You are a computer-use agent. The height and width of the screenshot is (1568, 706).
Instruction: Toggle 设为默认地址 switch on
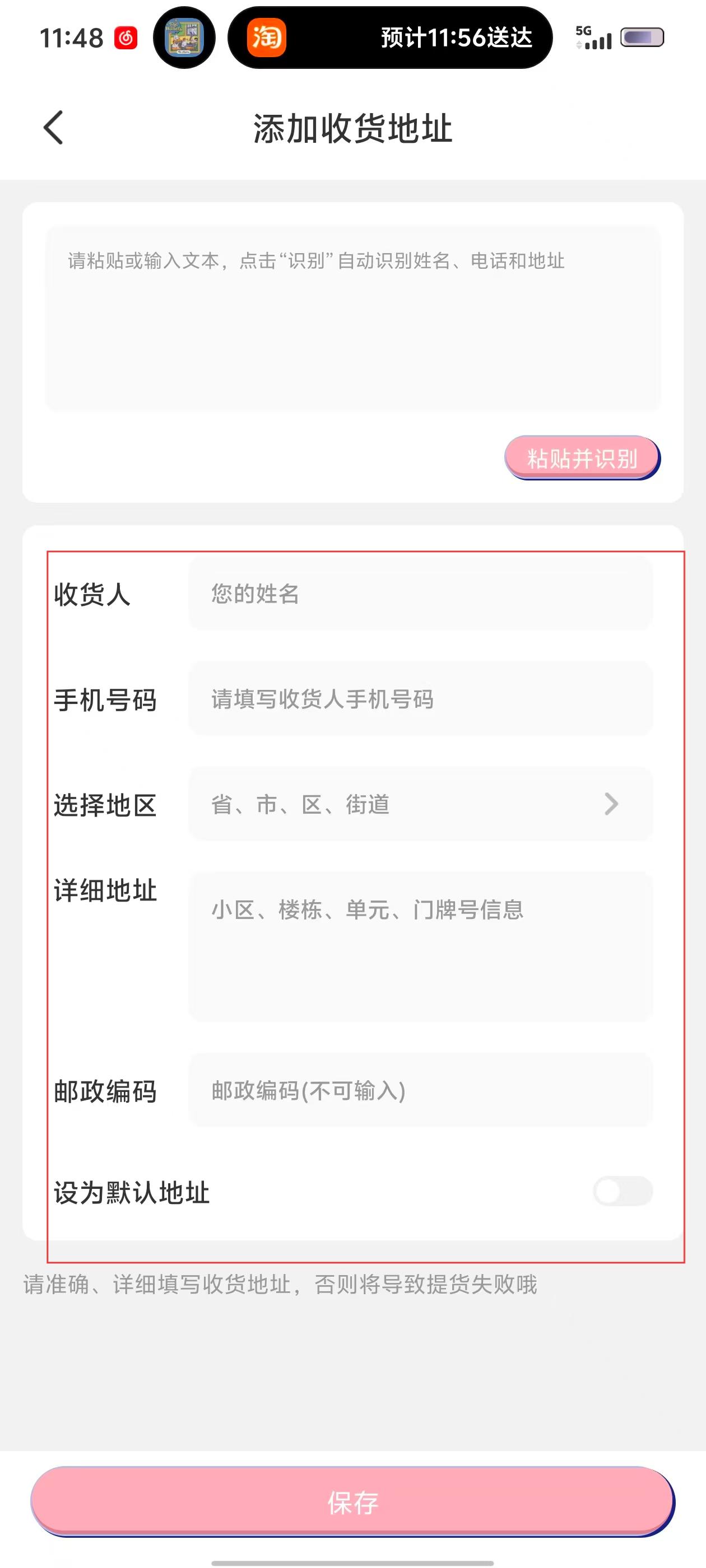[x=622, y=1191]
